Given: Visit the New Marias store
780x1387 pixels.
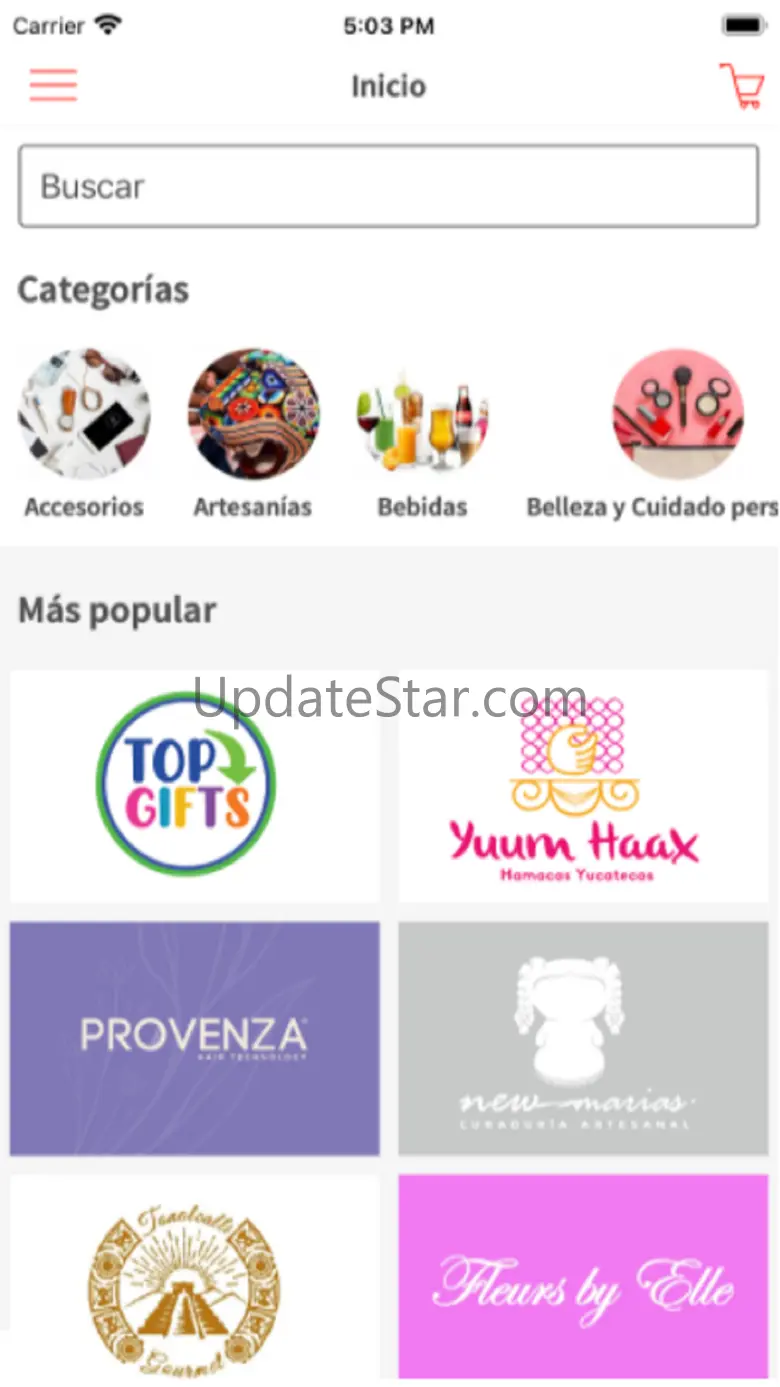Looking at the screenshot, I should (584, 1038).
